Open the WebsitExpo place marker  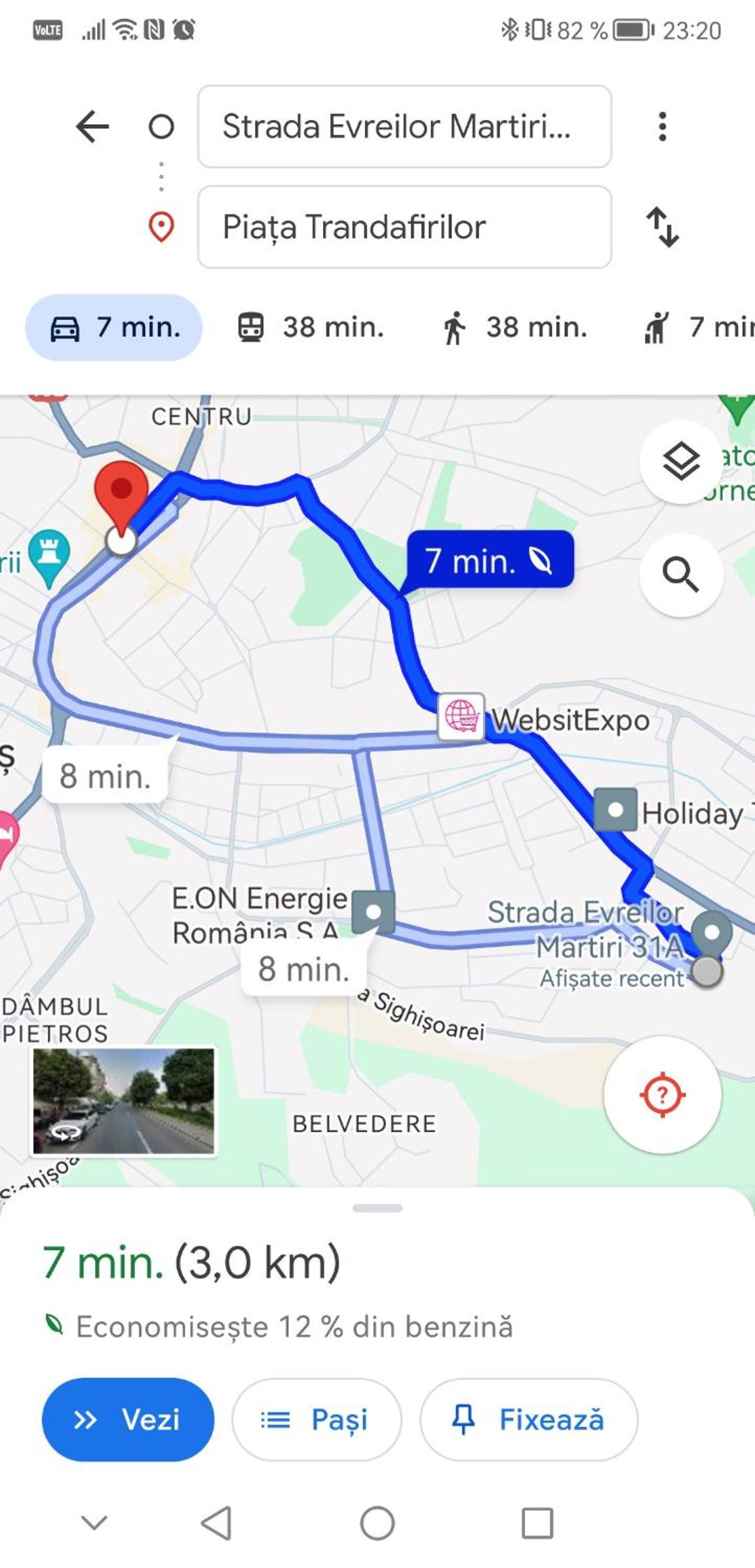pos(461,716)
